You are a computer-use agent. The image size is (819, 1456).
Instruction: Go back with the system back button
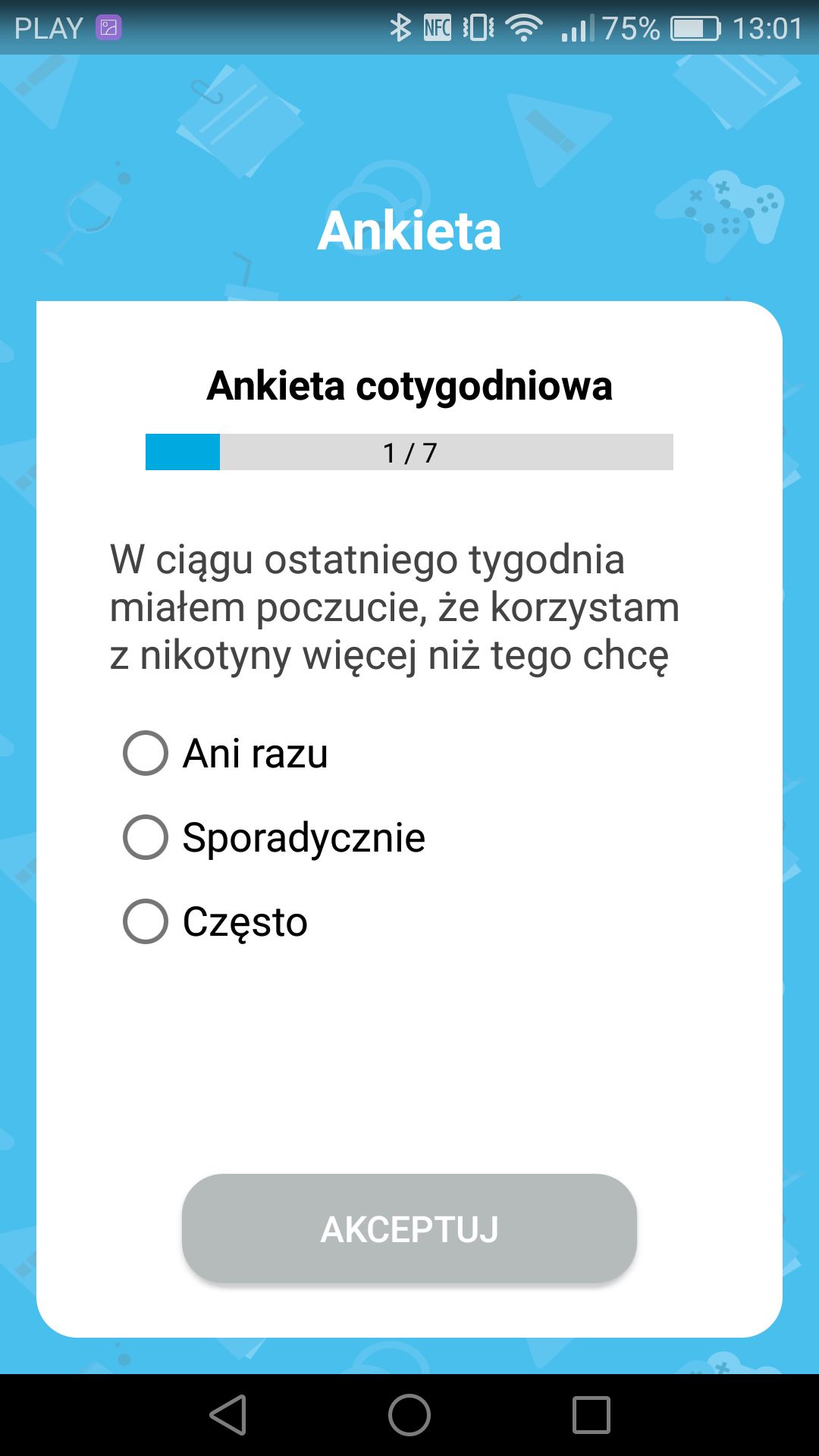coord(228,1415)
